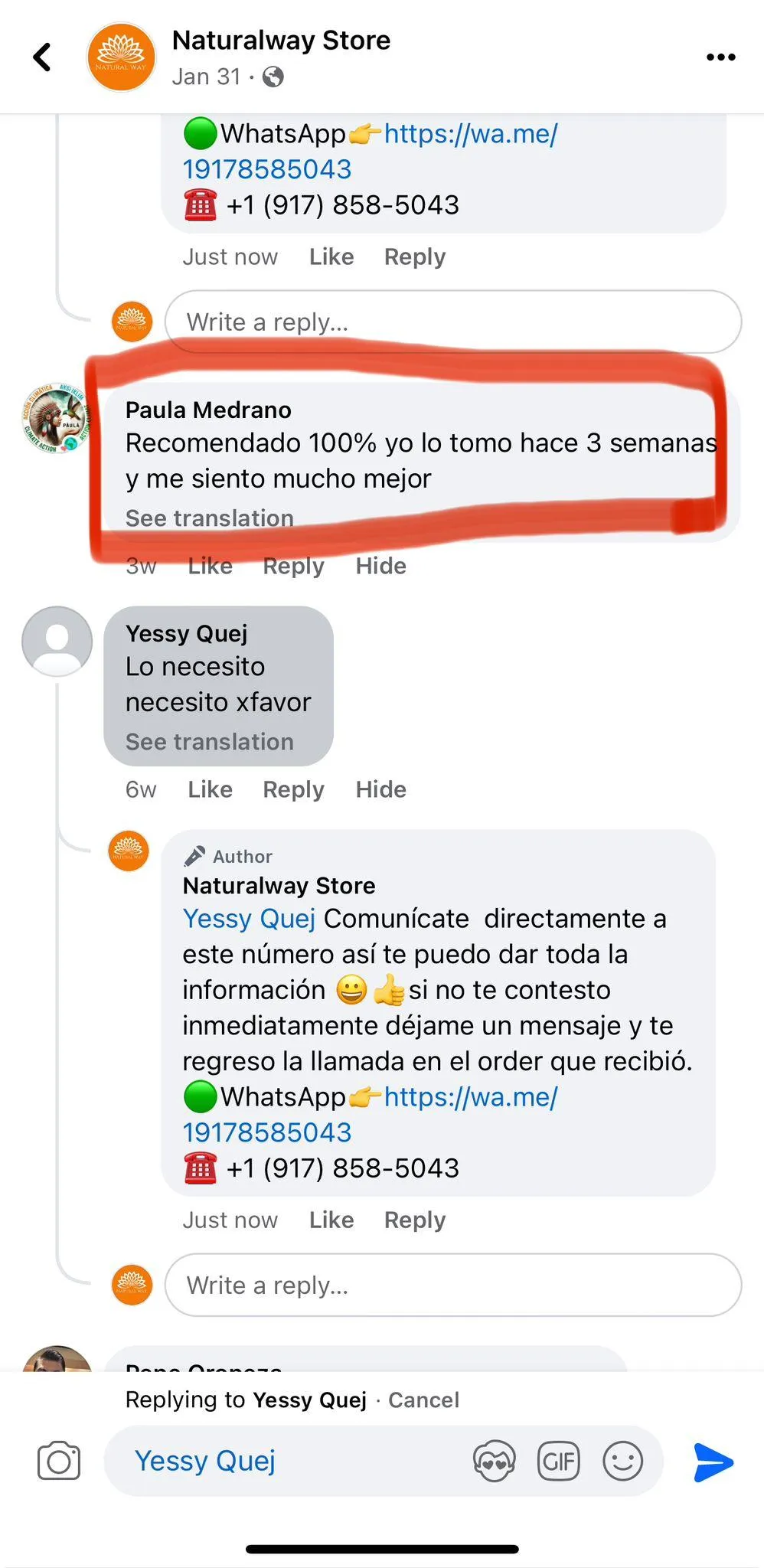Like Yessy Quej's comment

pos(210,789)
